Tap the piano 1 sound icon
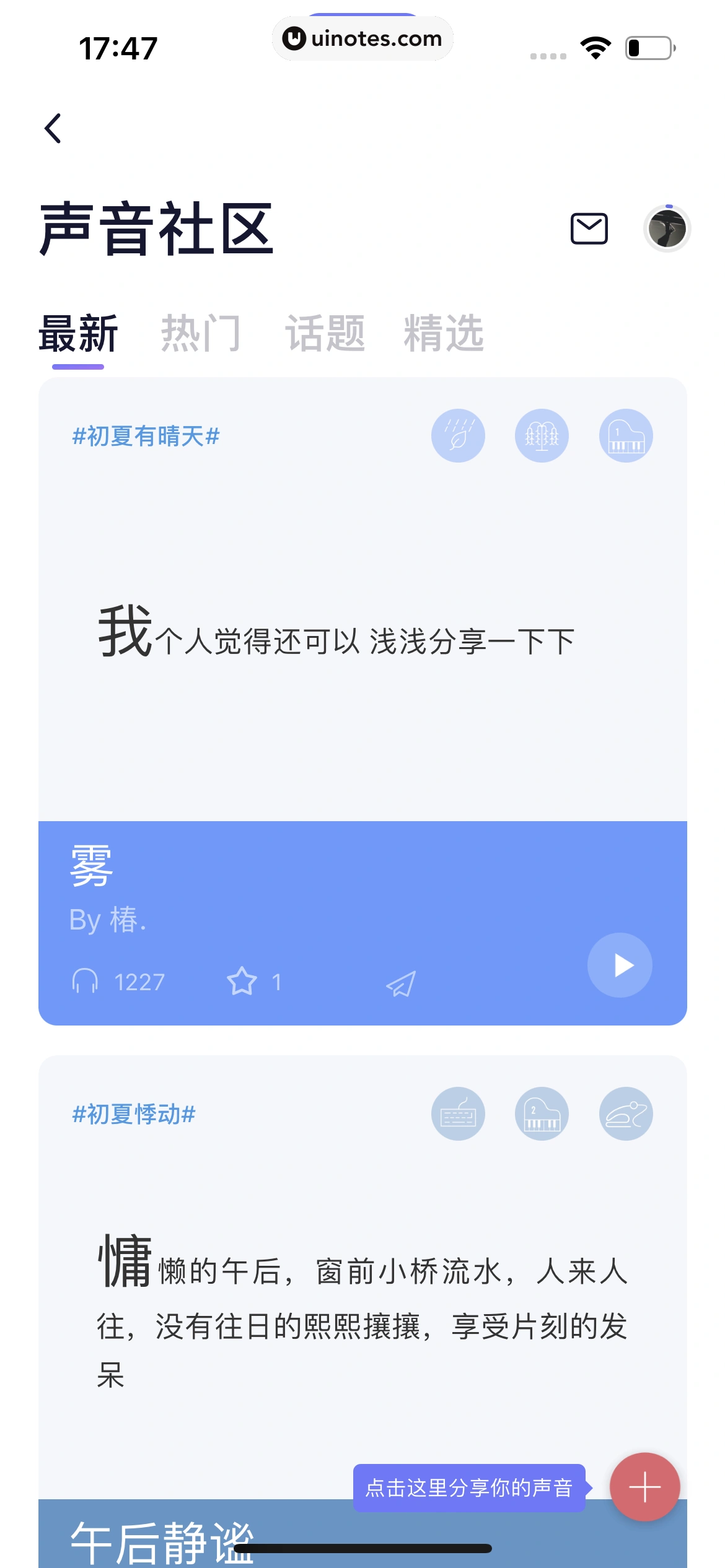This screenshot has height=1568, width=725. point(626,435)
